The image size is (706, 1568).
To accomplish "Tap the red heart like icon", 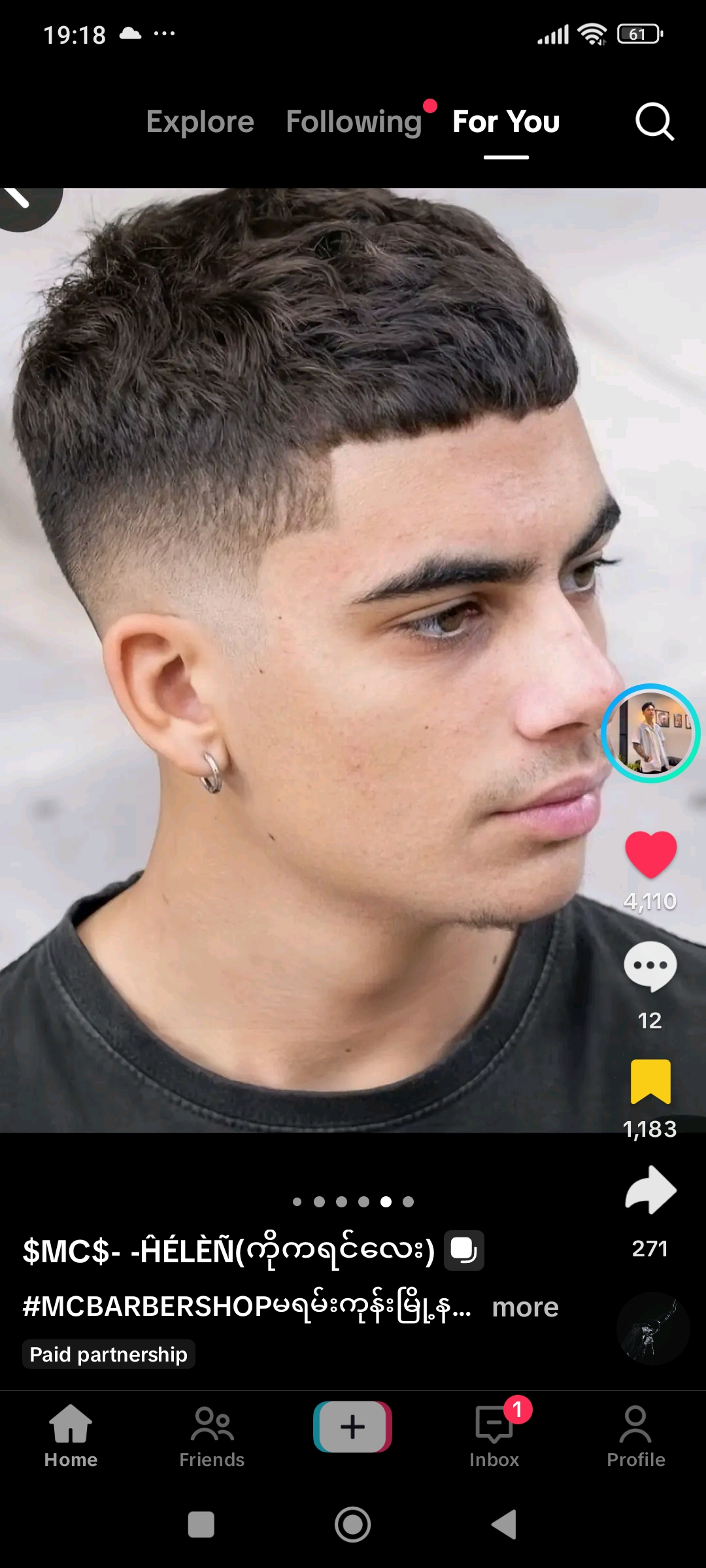I will [x=650, y=855].
